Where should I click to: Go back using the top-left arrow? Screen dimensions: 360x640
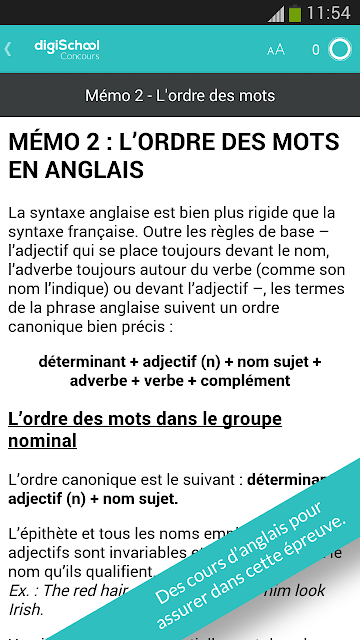click(x=8, y=49)
